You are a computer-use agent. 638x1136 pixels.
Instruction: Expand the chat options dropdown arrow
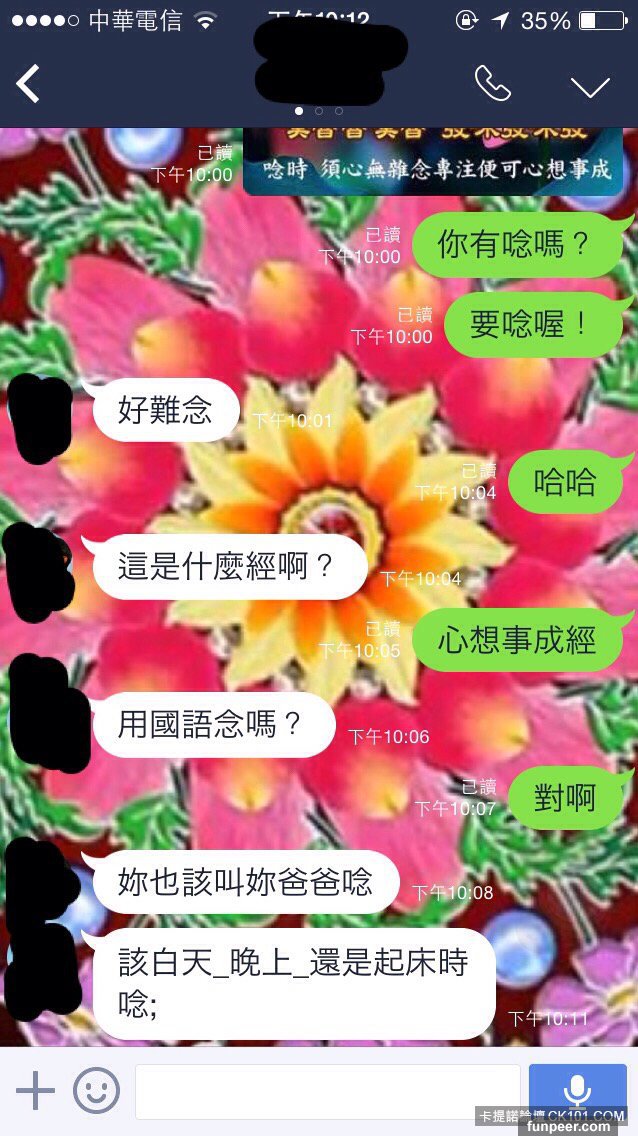[x=590, y=87]
